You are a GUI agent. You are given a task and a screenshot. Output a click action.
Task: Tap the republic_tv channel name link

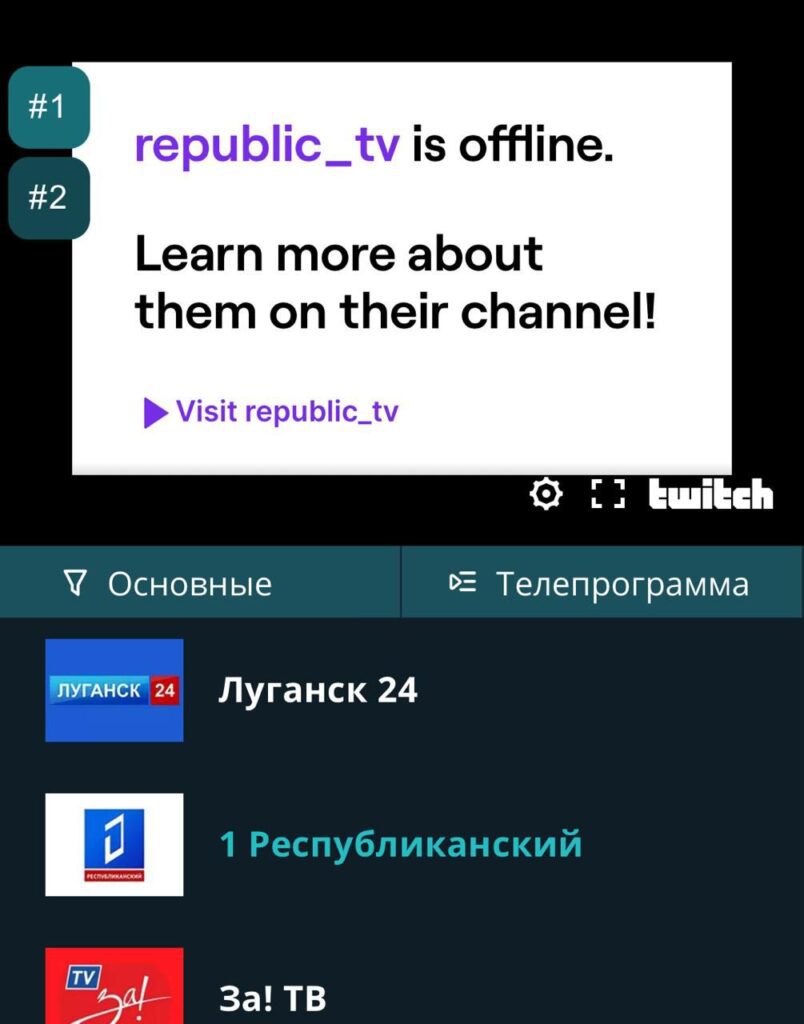pyautogui.click(x=266, y=148)
